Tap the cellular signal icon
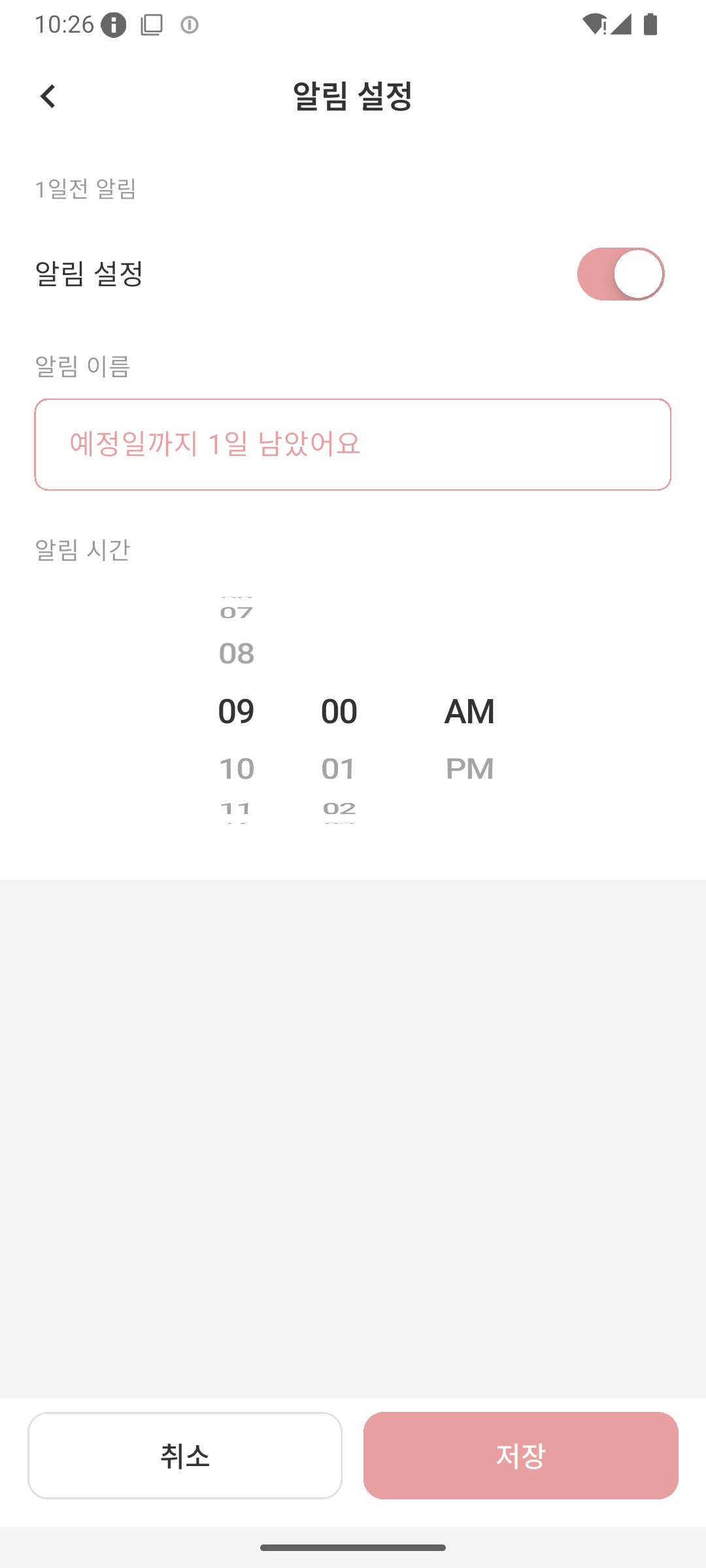Screen dimensions: 706x1568 tap(622, 24)
